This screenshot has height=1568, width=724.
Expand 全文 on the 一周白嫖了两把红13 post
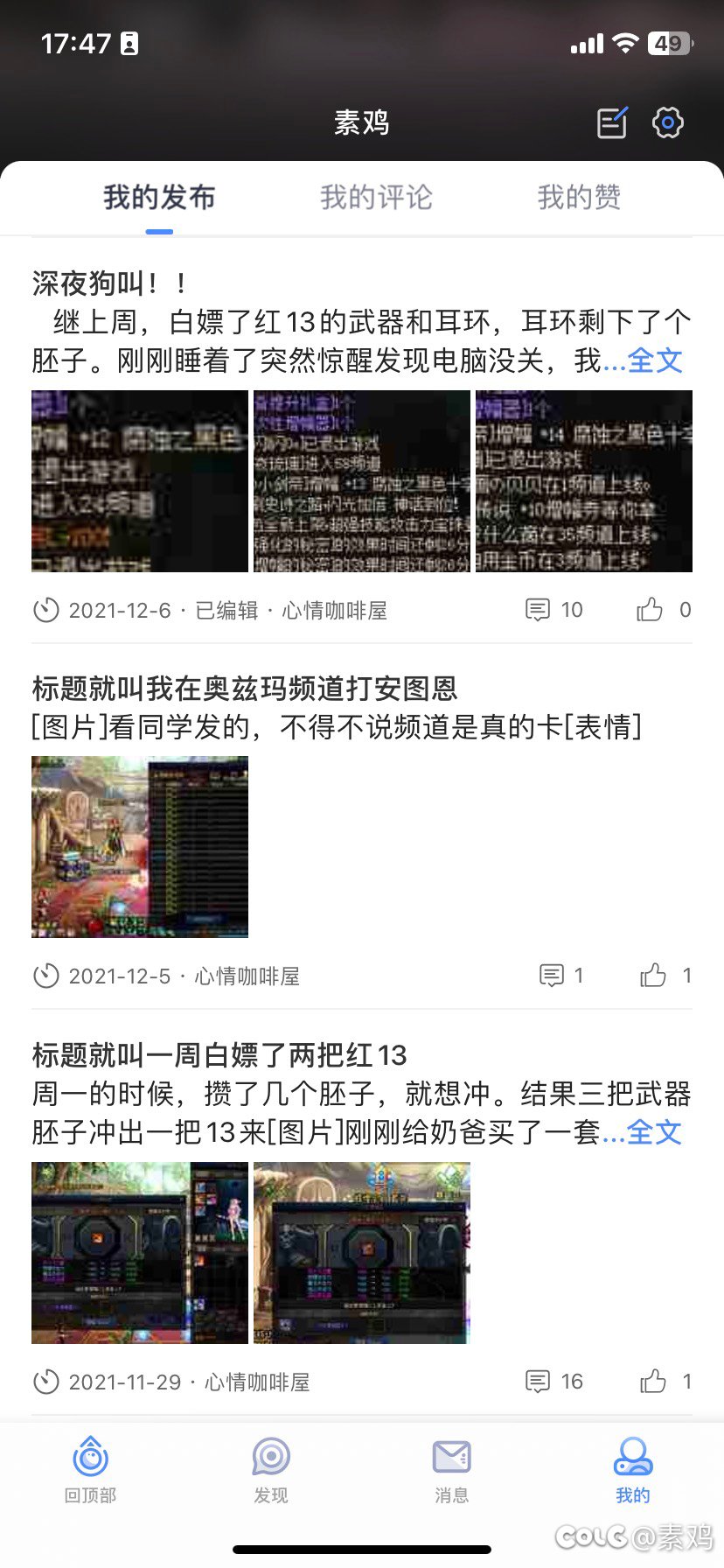click(x=654, y=1131)
